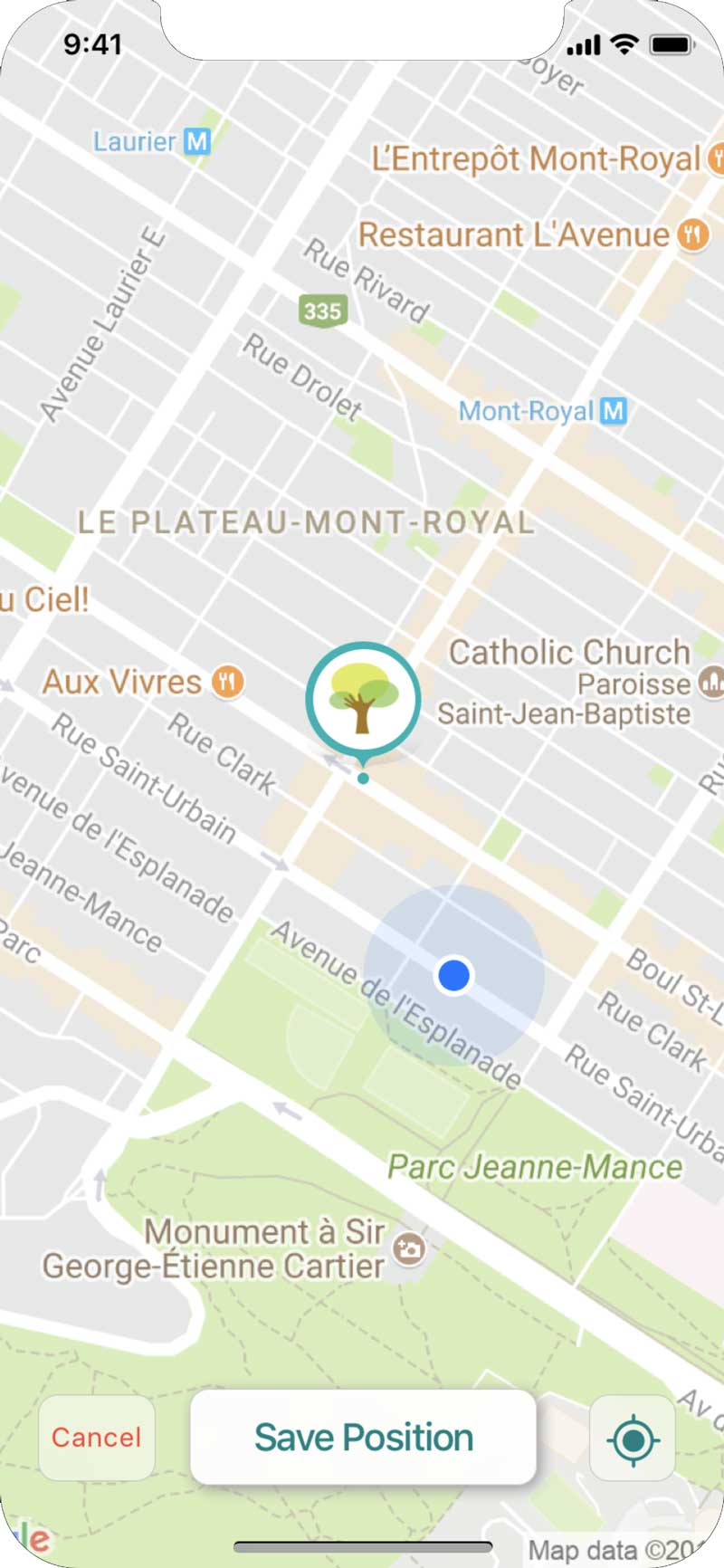Center map on my location
Screen dimensions: 724x1568
633,1438
